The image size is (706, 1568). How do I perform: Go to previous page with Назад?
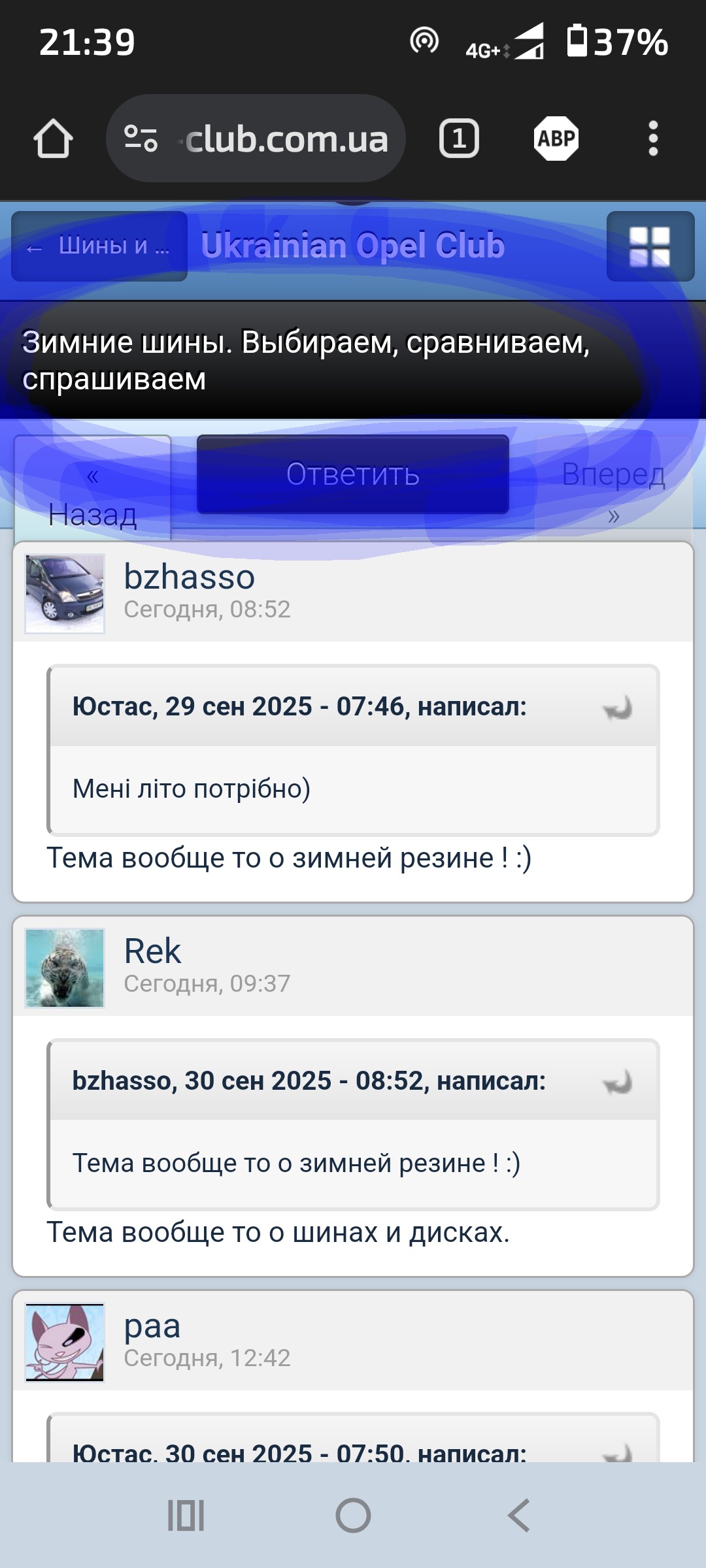coord(92,495)
